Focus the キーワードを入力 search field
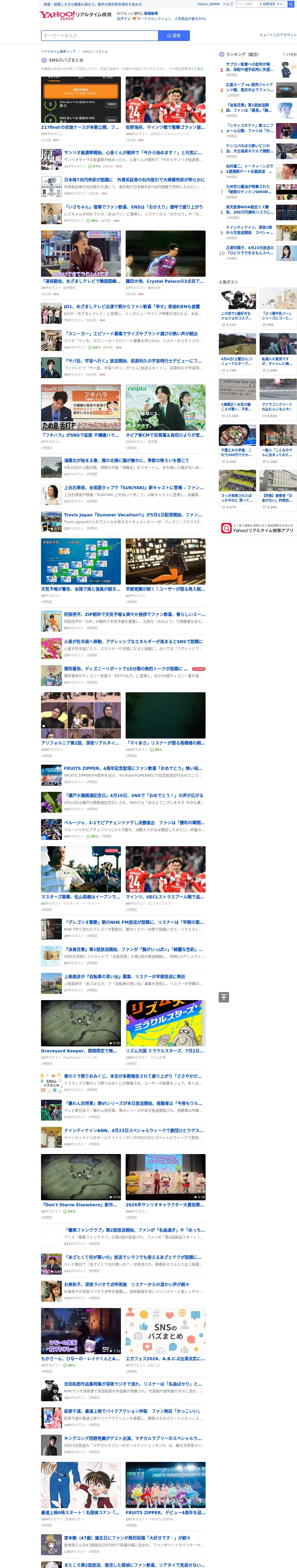 99,35
